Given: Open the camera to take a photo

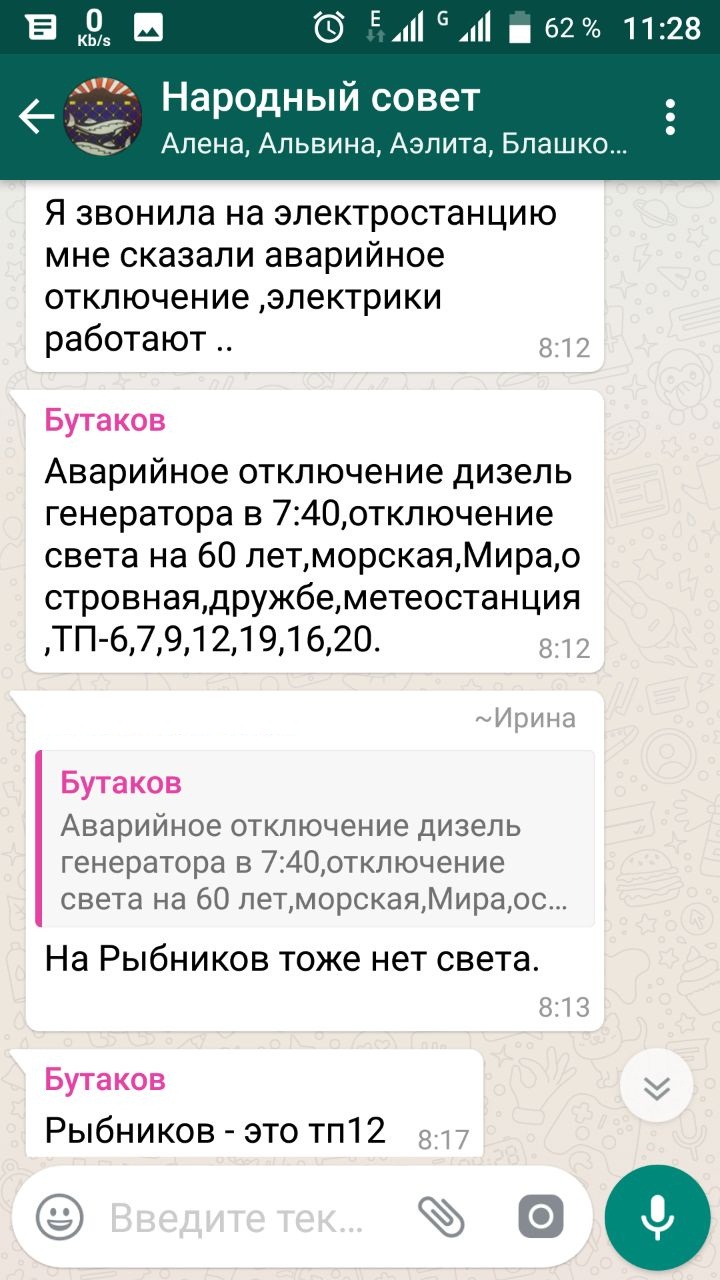Looking at the screenshot, I should click(x=541, y=1217).
